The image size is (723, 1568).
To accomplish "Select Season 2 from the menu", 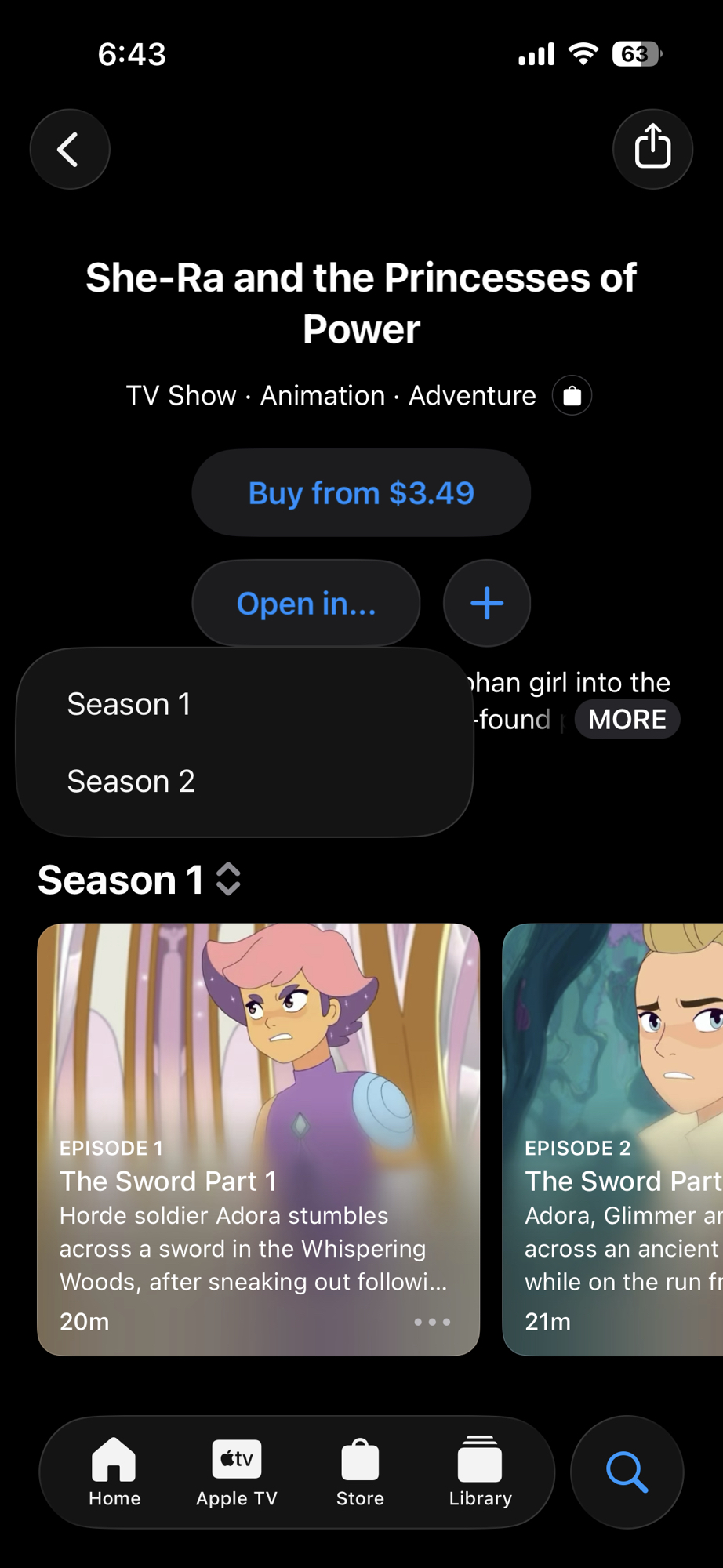I will tap(131, 781).
